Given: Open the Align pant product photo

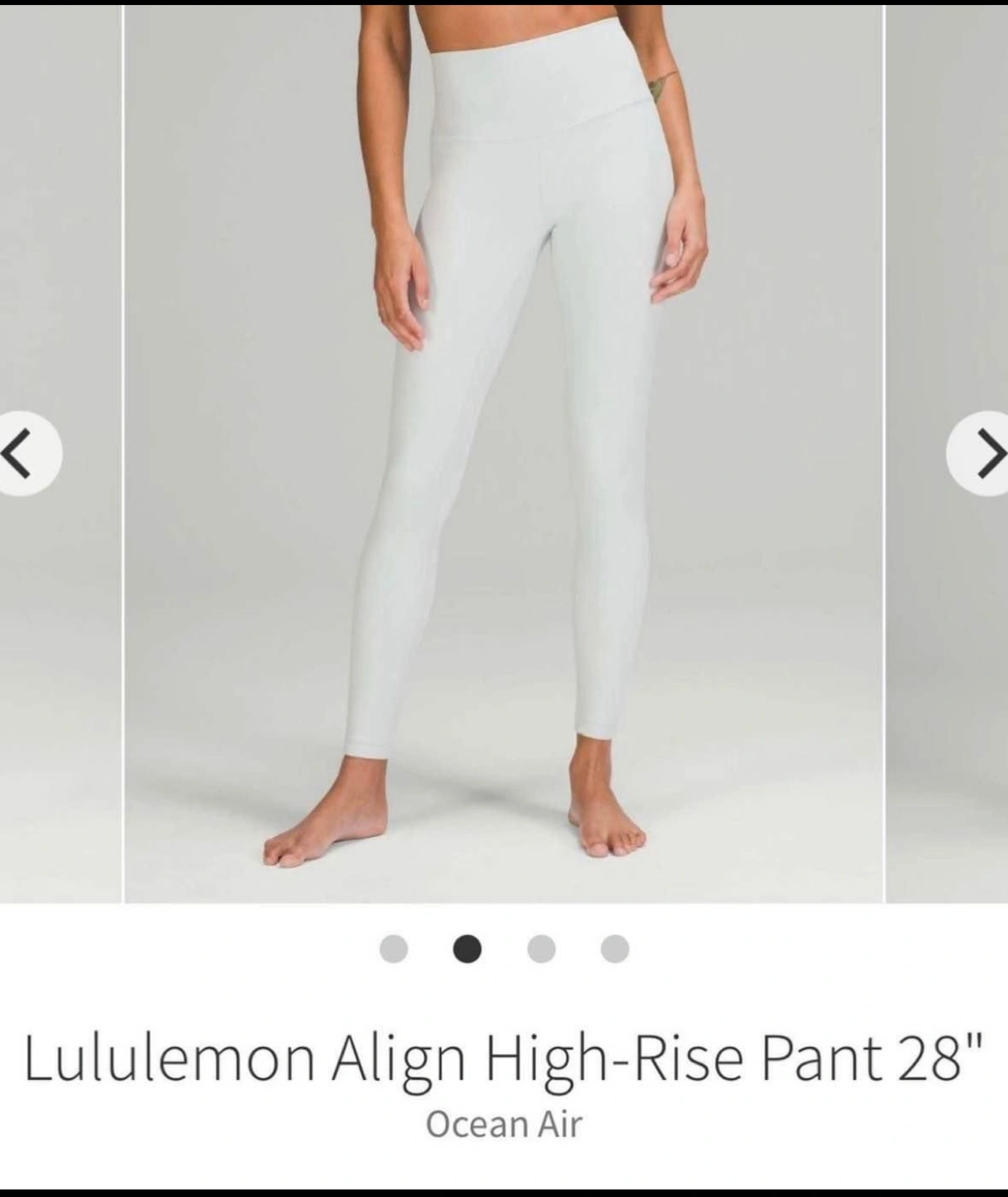Looking at the screenshot, I should (504, 449).
